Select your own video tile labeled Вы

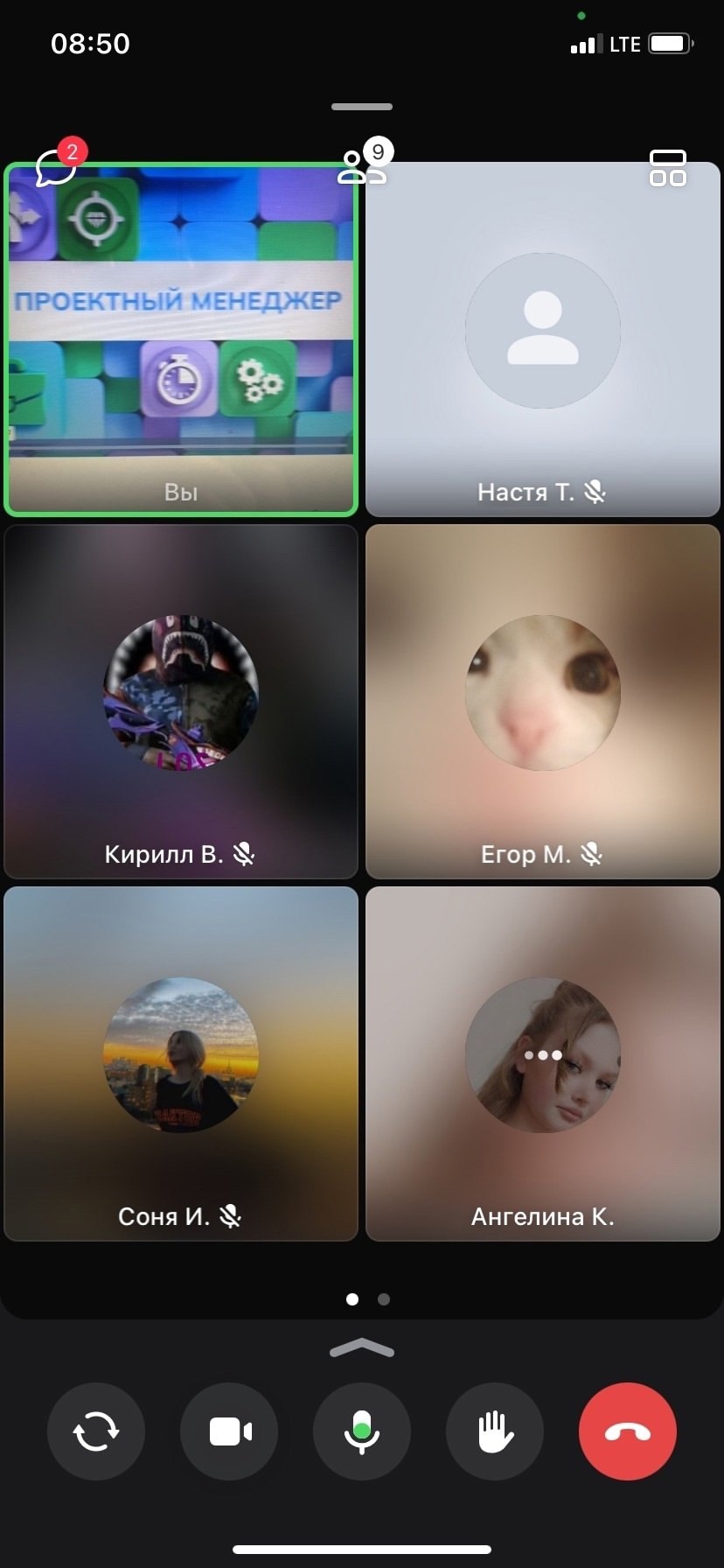click(181, 339)
